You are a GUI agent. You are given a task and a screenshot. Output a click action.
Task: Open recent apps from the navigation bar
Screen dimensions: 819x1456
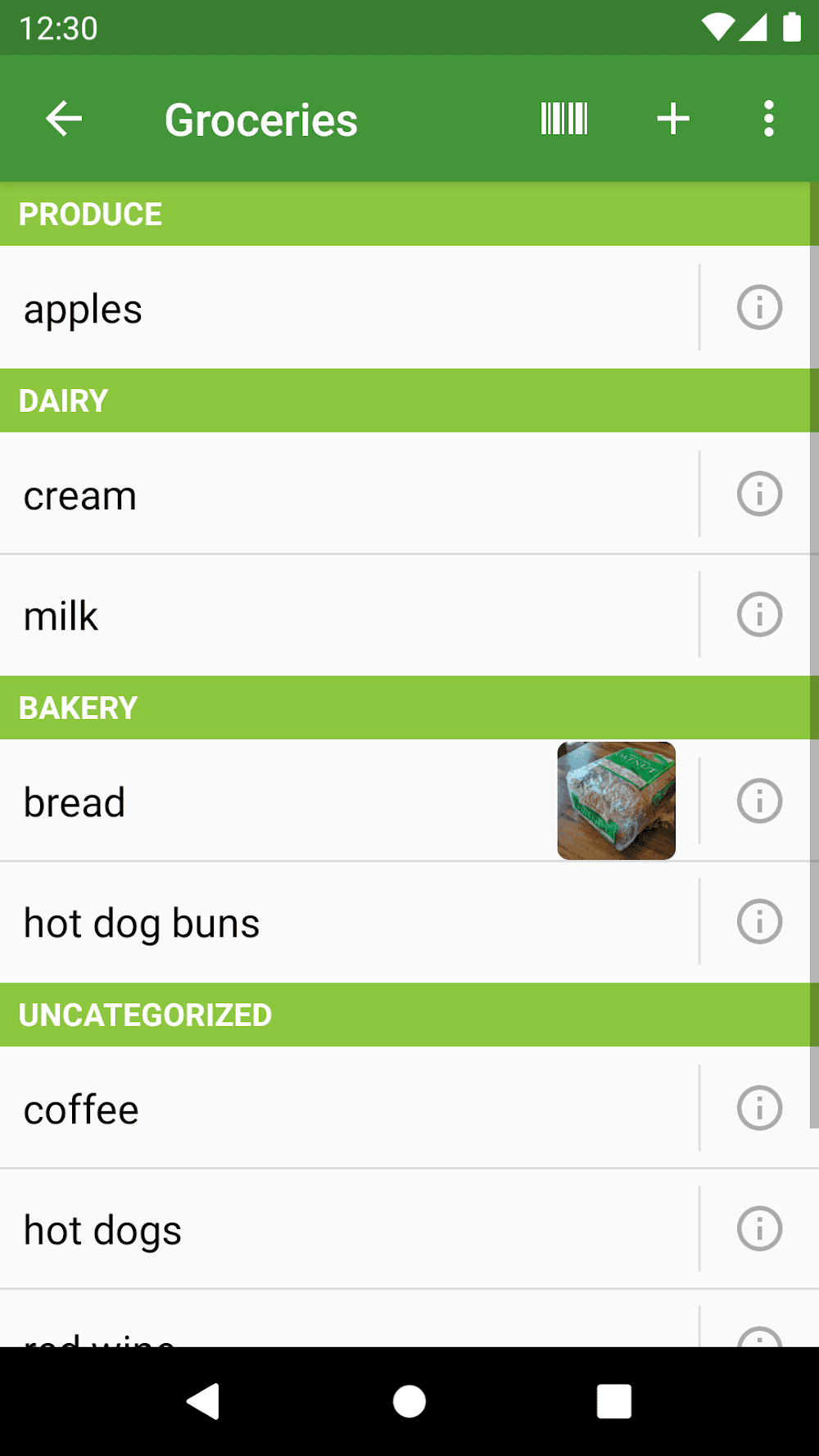pos(615,1400)
